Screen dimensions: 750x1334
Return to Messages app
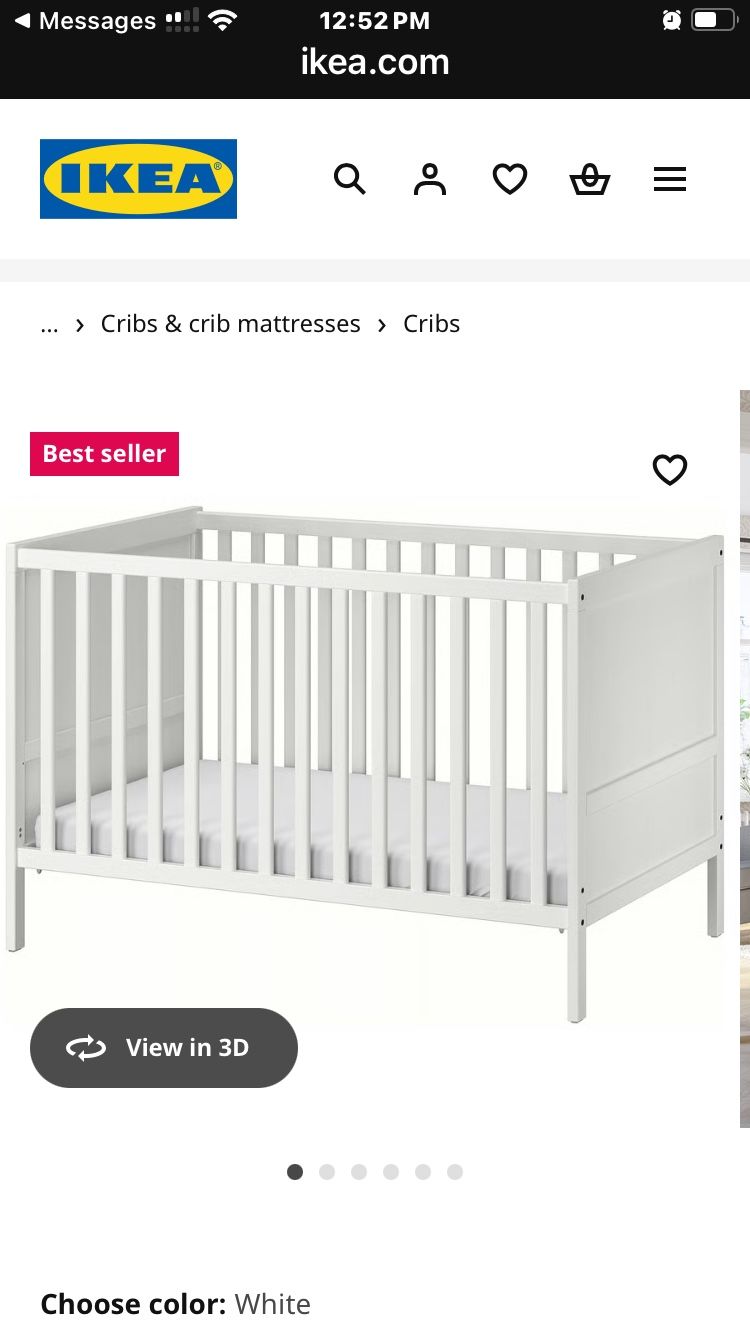tap(85, 20)
